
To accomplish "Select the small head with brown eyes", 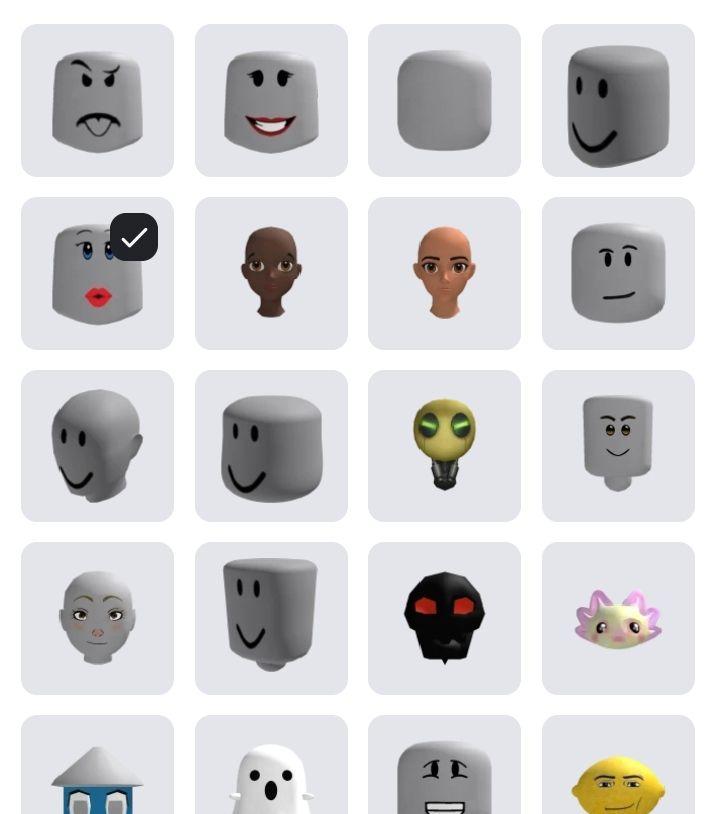I will coord(618,446).
